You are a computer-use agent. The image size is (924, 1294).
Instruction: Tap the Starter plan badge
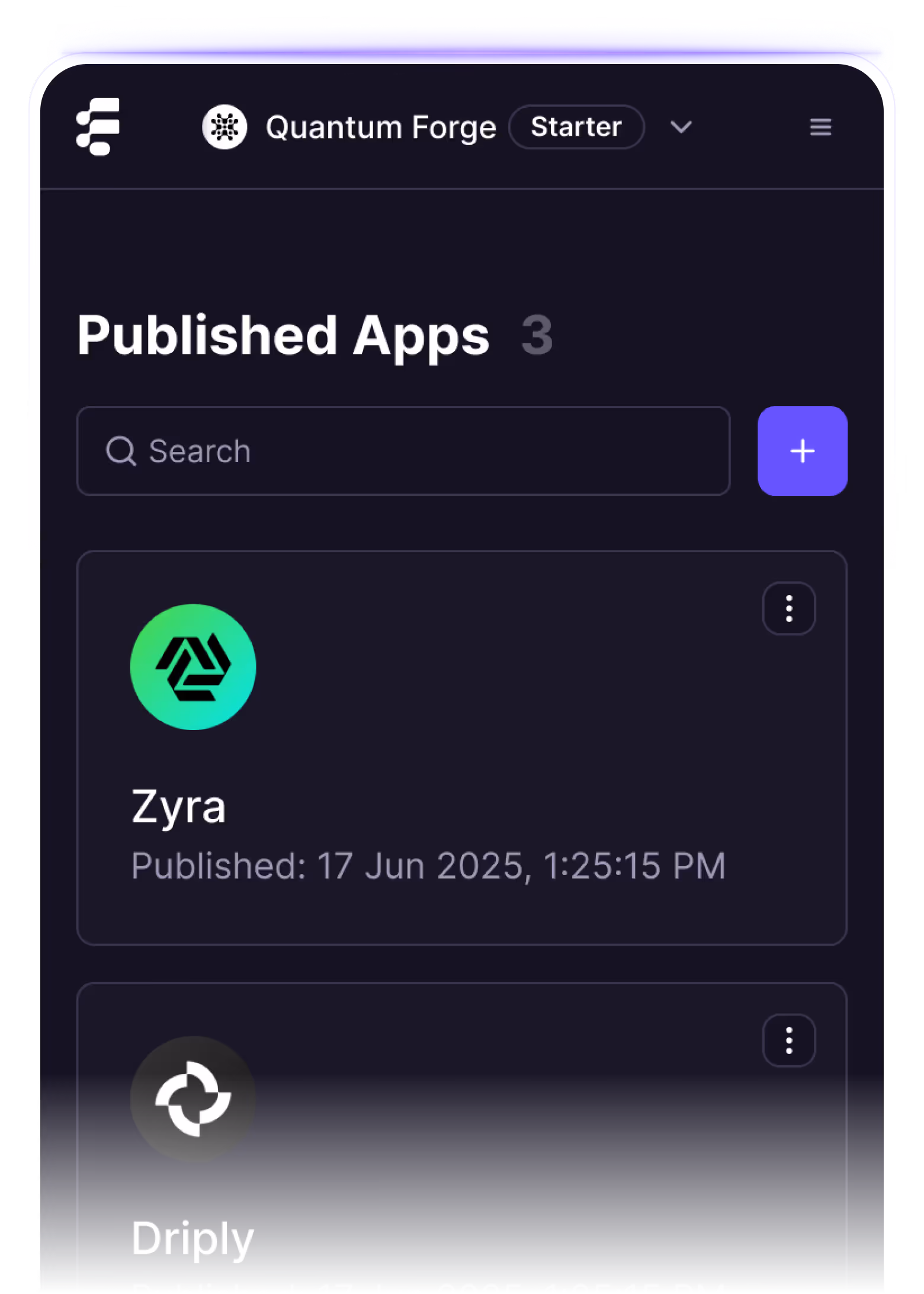point(576,127)
